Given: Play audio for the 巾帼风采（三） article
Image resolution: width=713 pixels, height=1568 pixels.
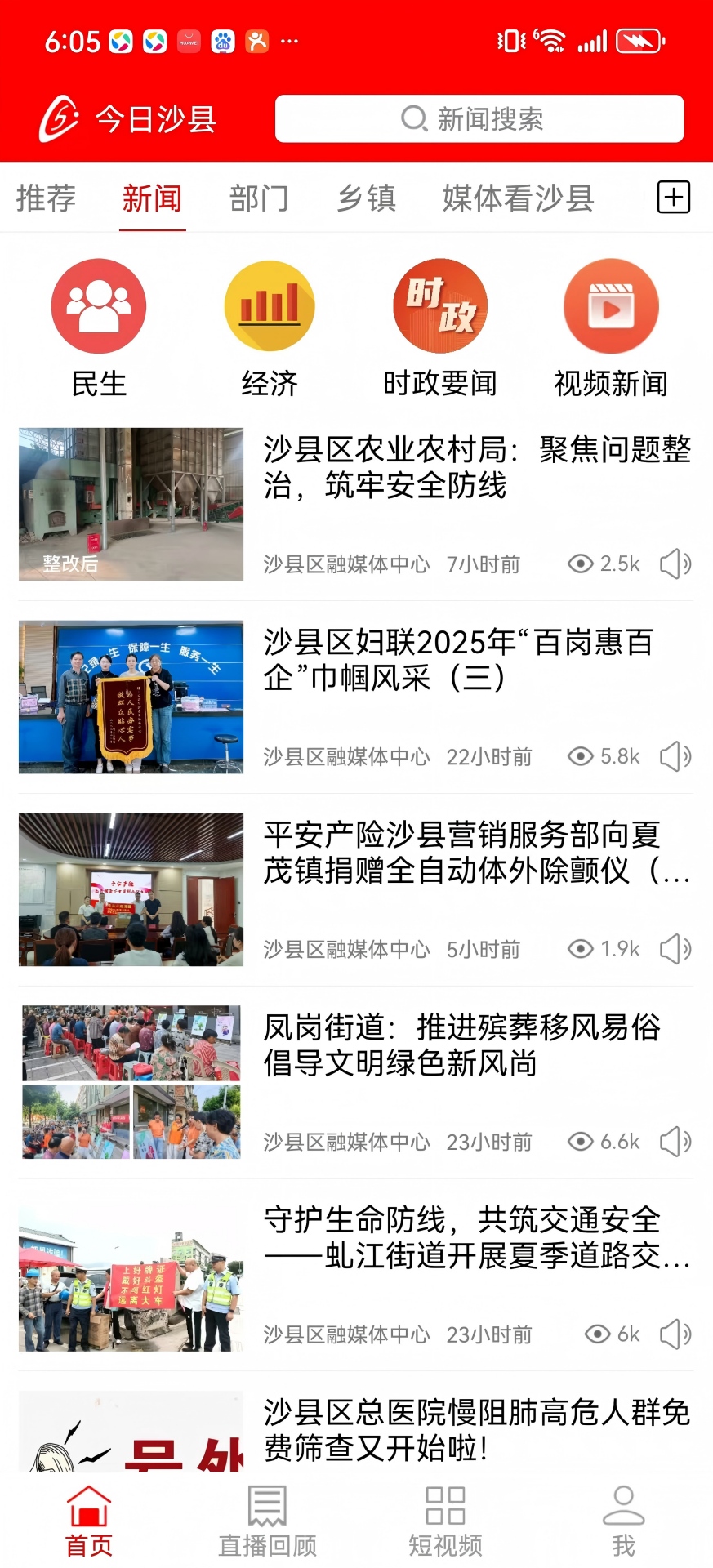Looking at the screenshot, I should (675, 757).
